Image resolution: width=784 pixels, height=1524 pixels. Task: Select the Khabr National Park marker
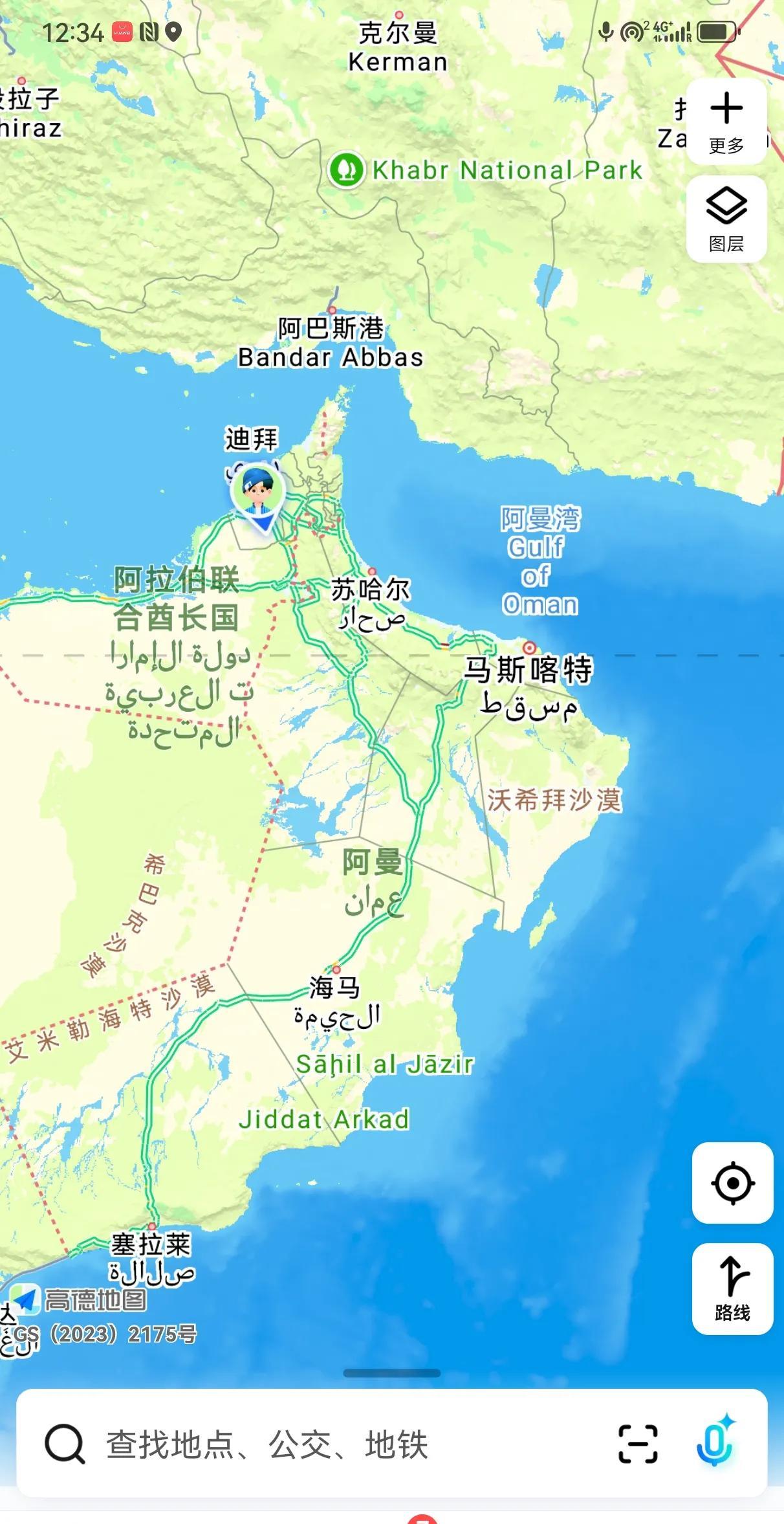[346, 170]
